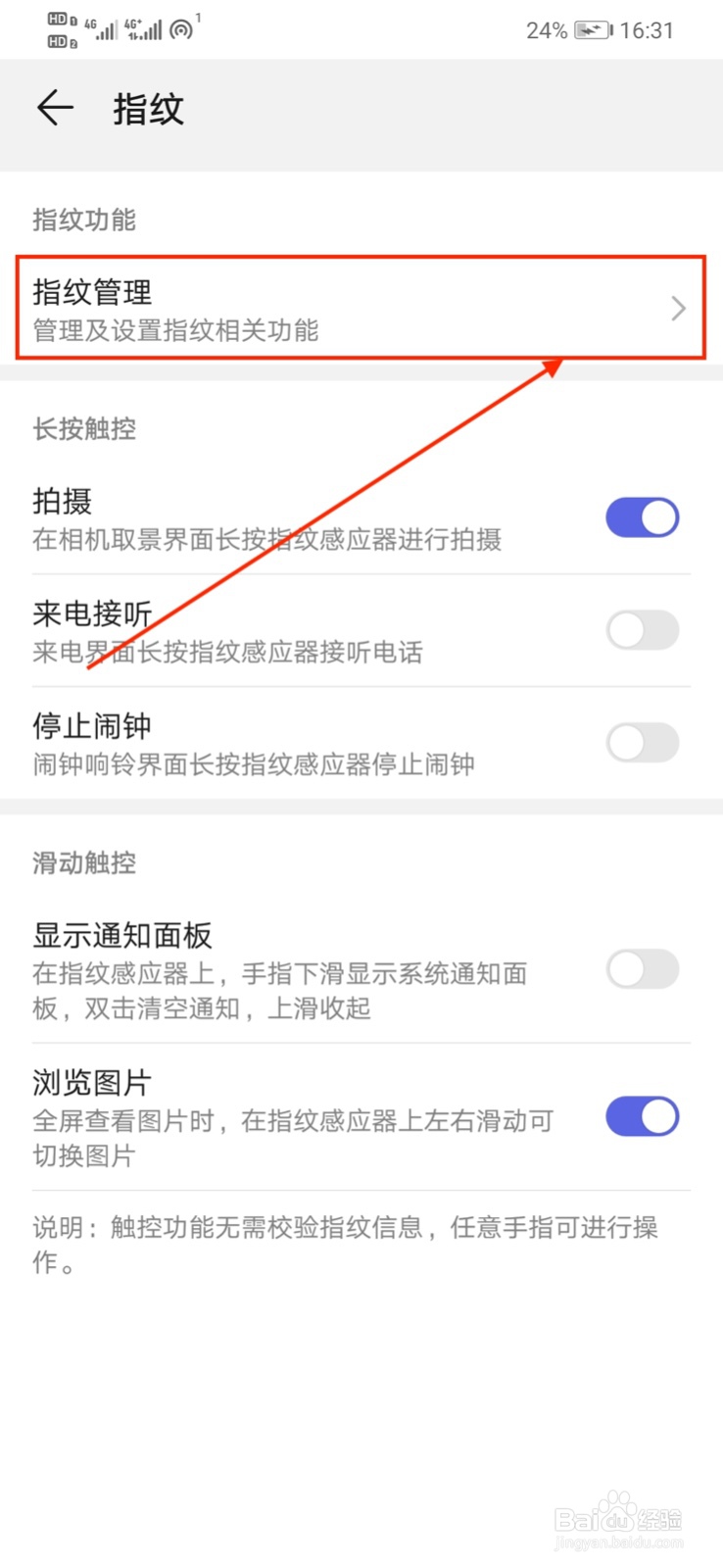
Task: Click the back arrow to return
Action: tap(54, 109)
